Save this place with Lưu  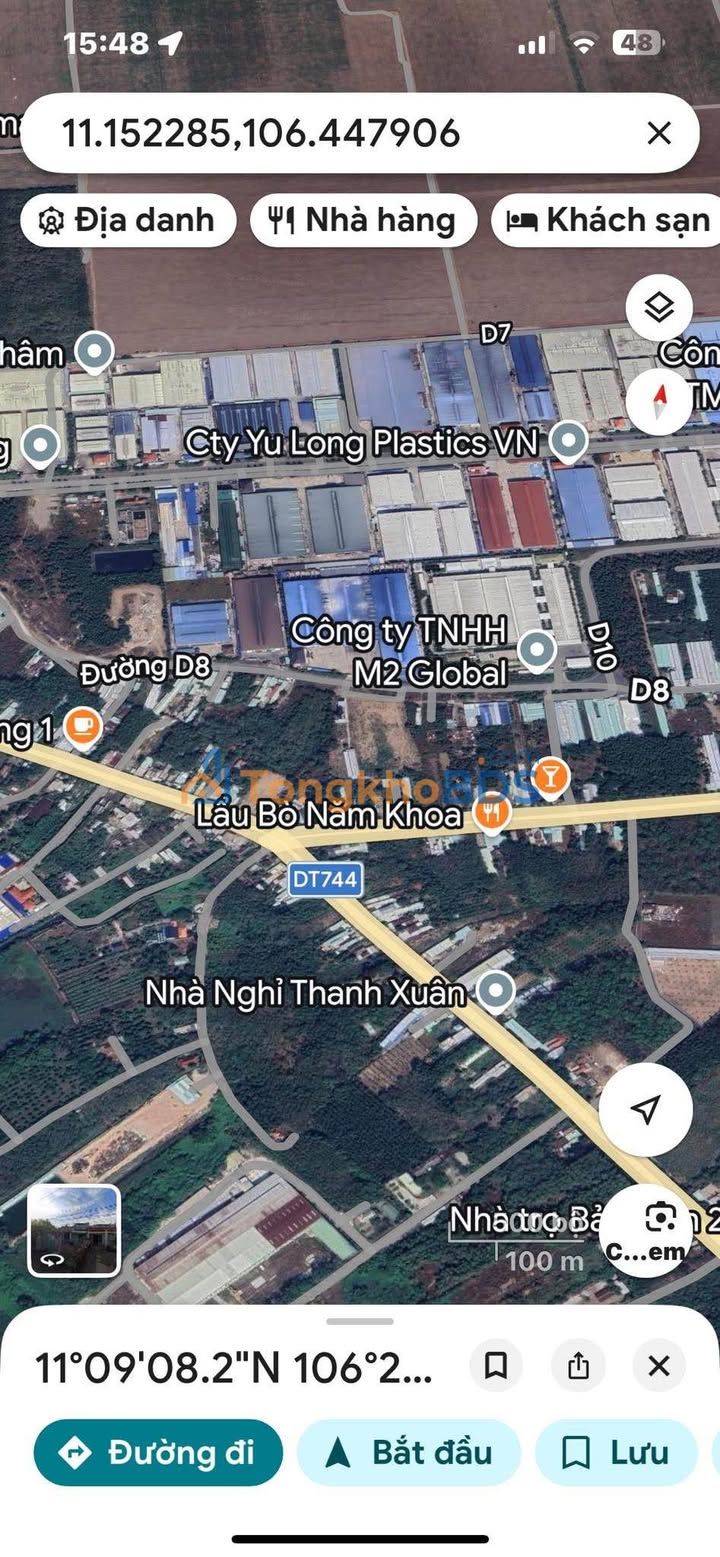[x=616, y=1452]
